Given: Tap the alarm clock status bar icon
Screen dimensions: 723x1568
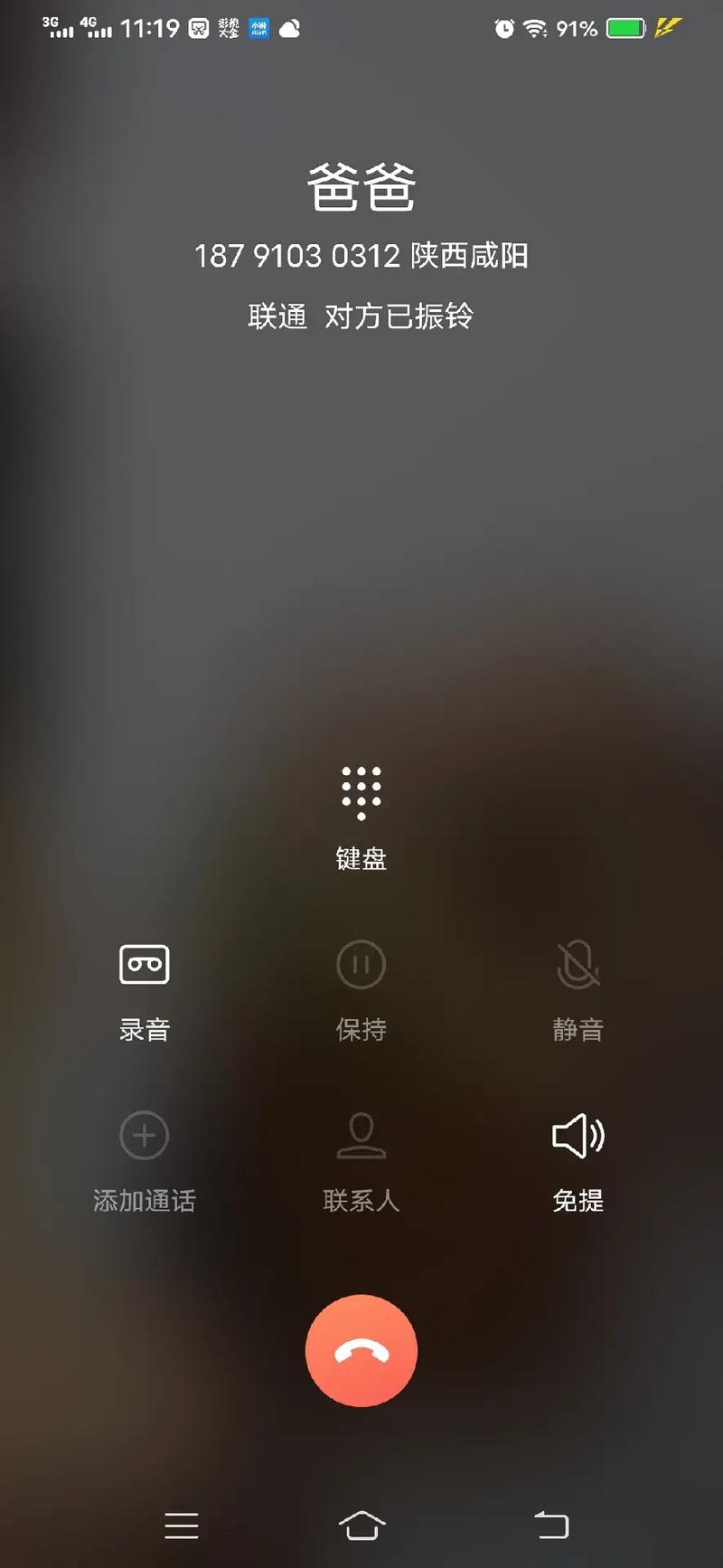Looking at the screenshot, I should (x=502, y=28).
